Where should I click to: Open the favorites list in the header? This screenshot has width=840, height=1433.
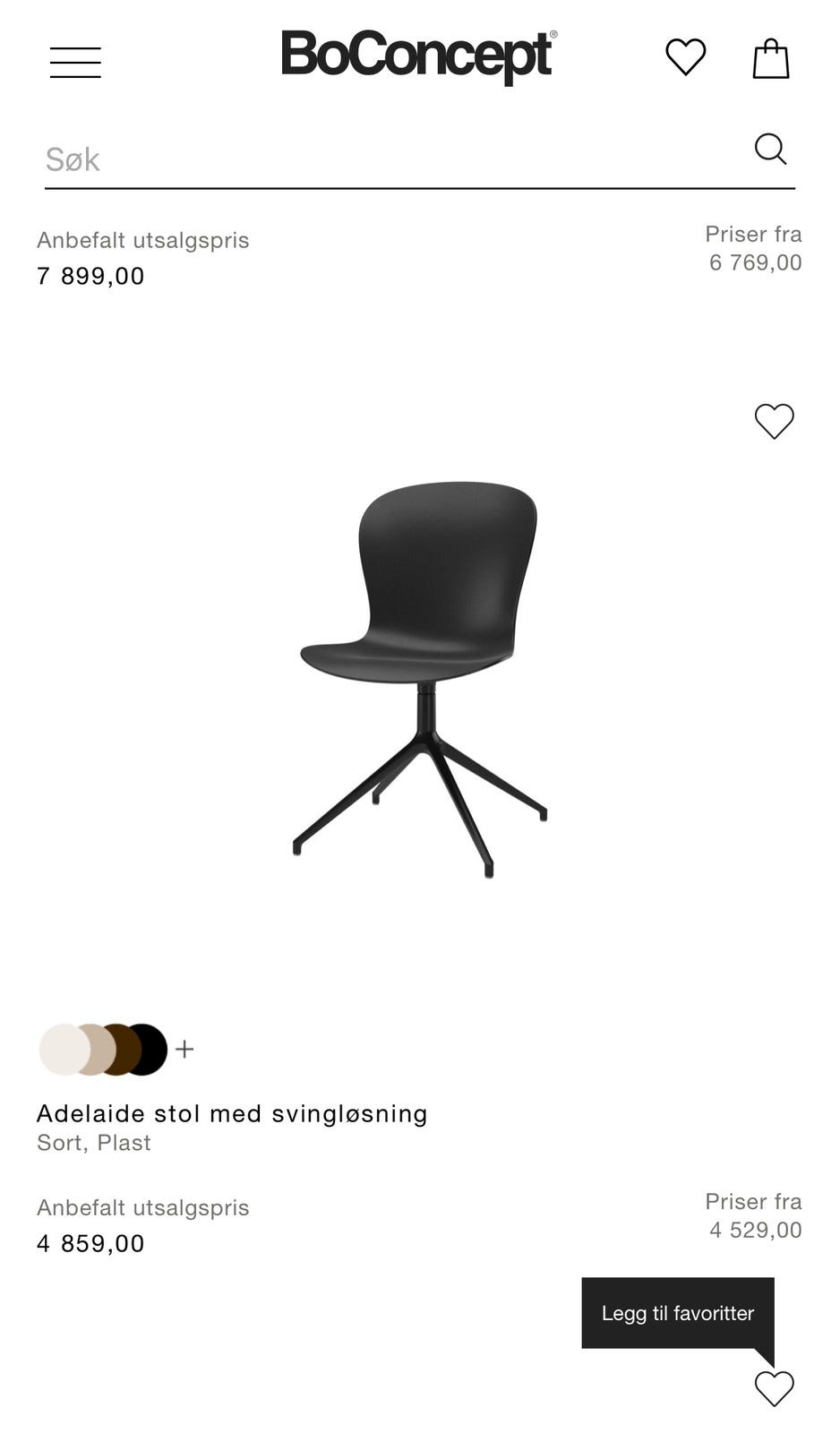click(686, 58)
